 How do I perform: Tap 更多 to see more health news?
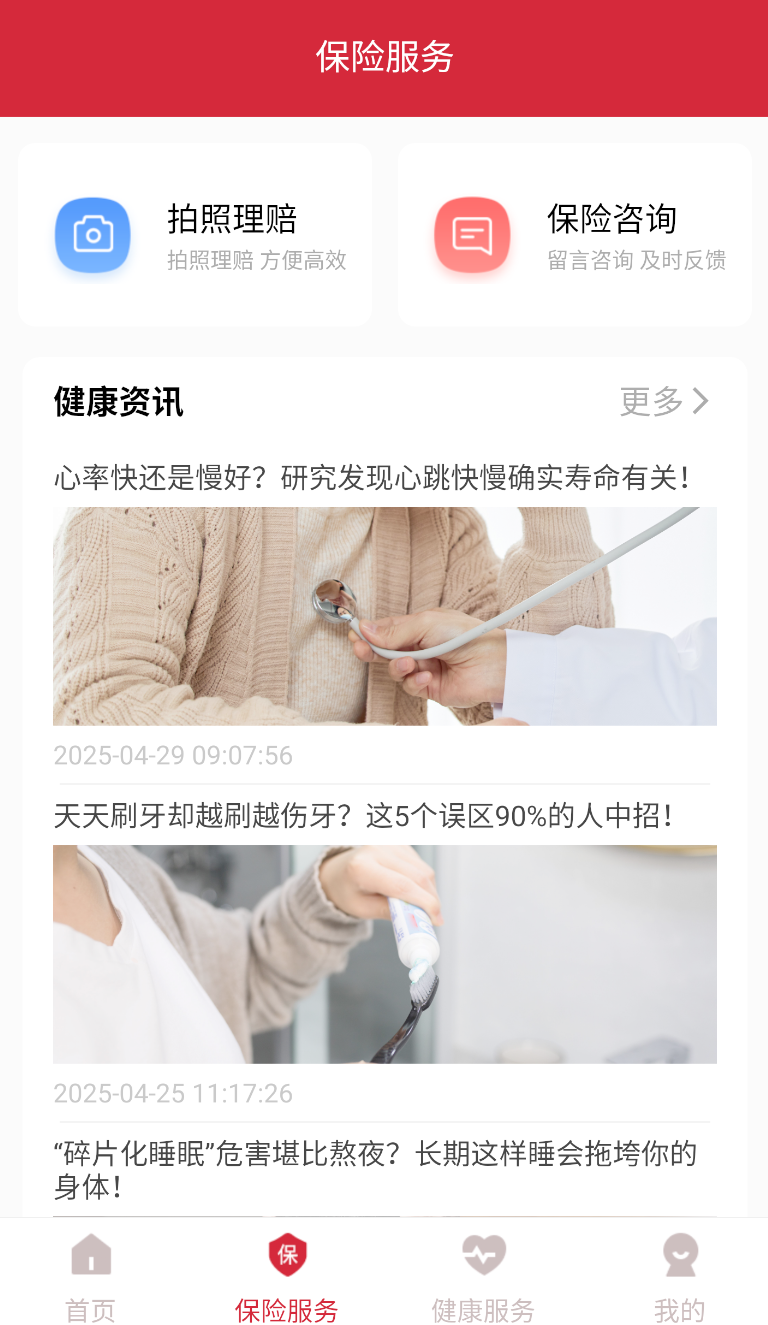664,401
